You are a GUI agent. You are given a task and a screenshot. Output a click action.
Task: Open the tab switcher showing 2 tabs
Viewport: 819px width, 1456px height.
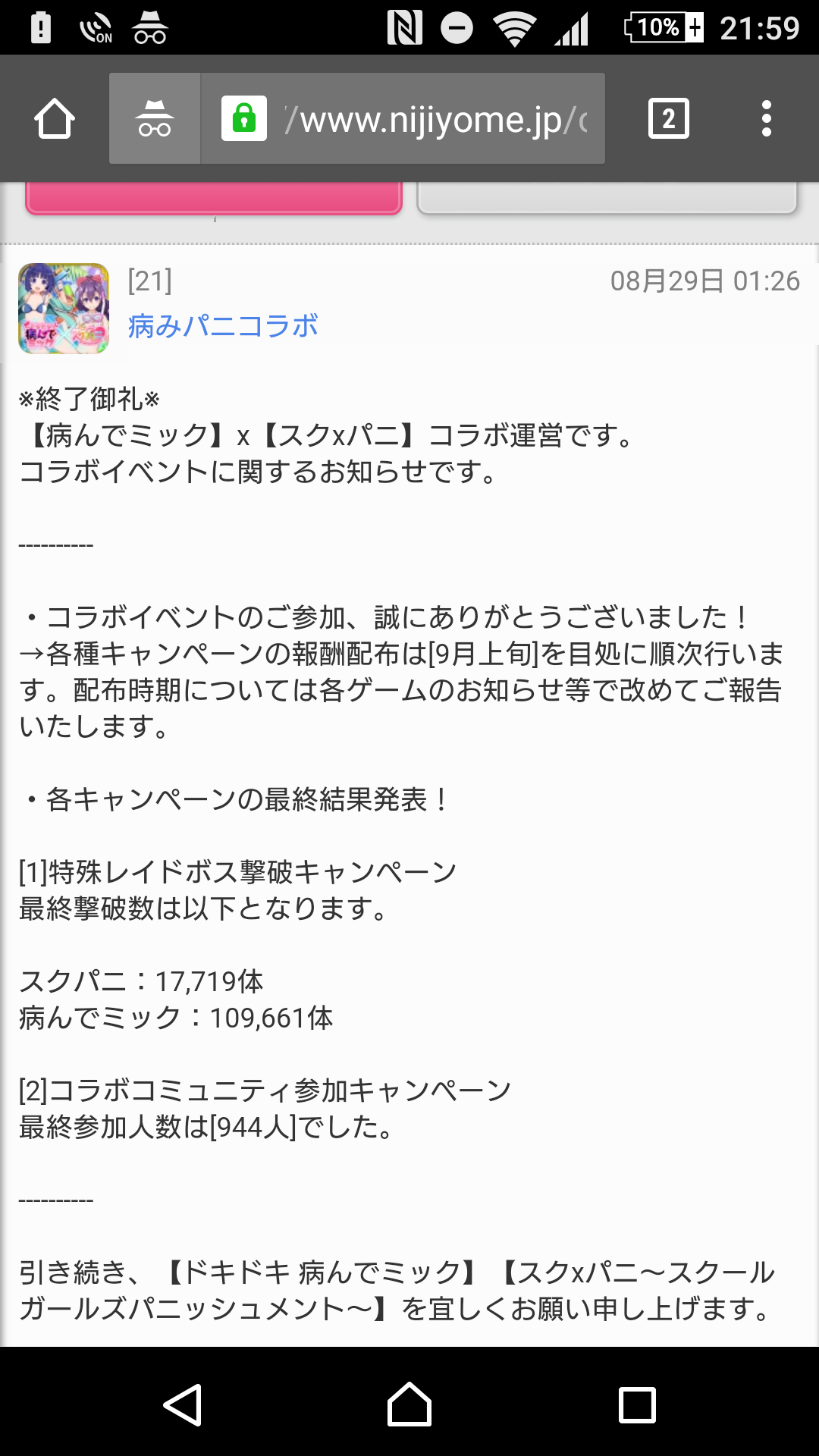tap(668, 119)
